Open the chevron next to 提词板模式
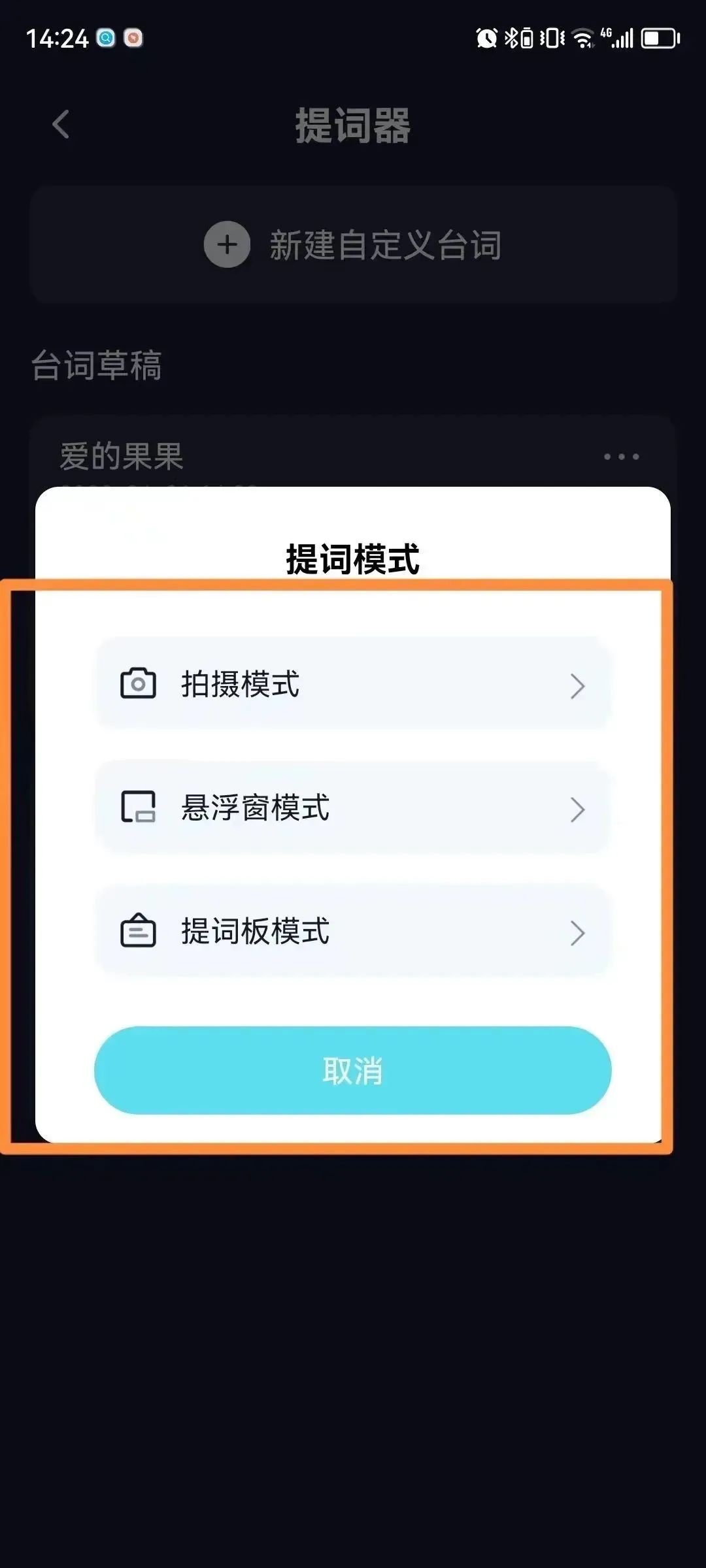 (x=578, y=933)
